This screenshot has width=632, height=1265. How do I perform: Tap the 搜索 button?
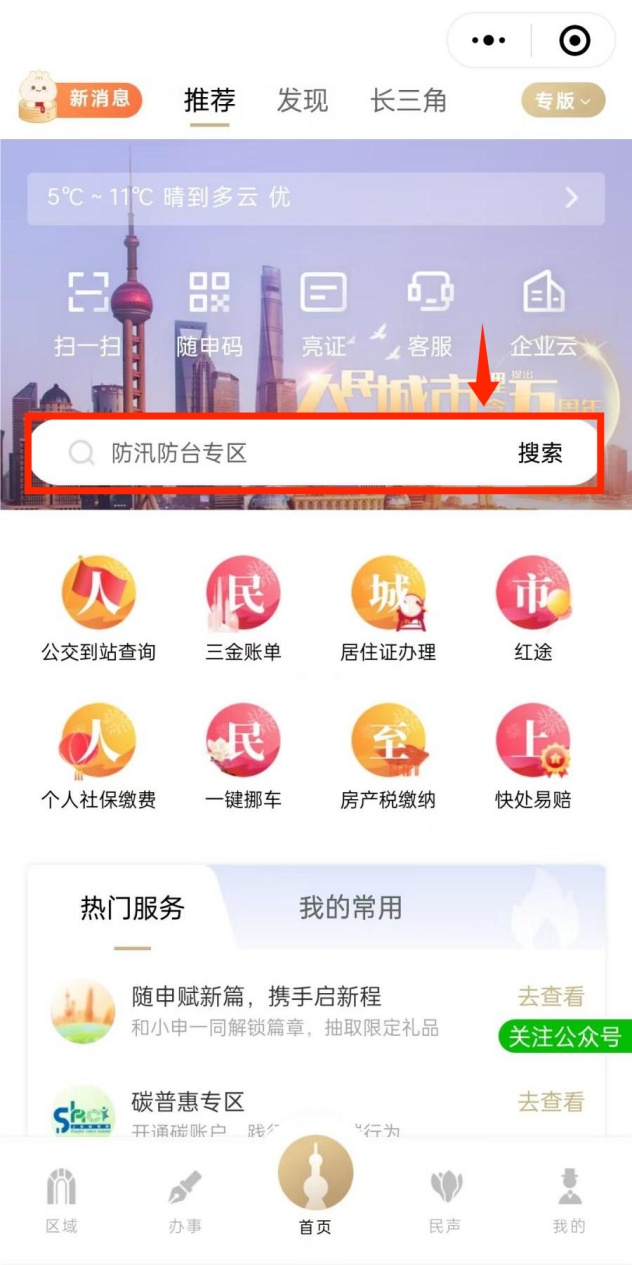pyautogui.click(x=540, y=454)
